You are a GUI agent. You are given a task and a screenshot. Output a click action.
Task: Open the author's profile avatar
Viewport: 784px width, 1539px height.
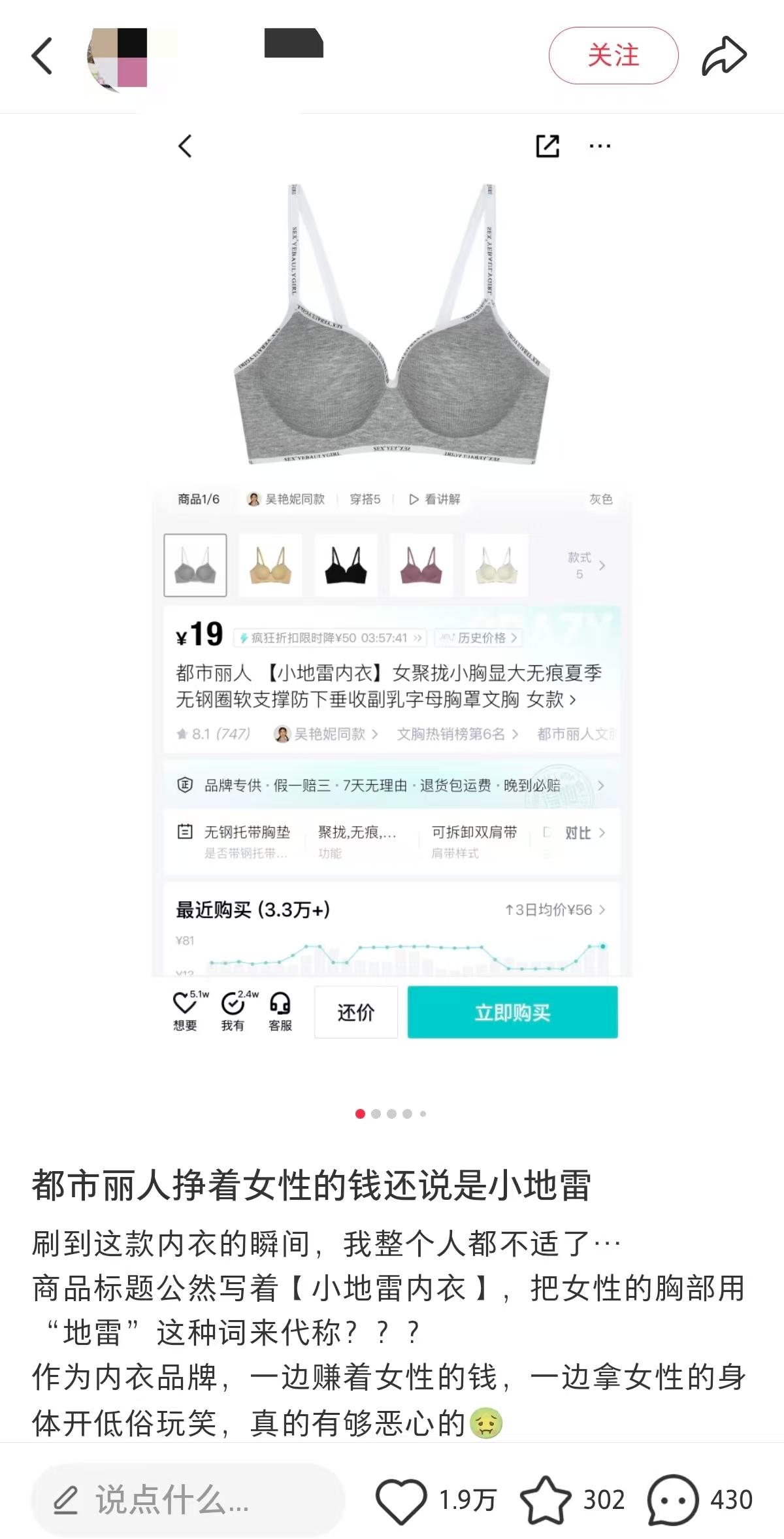118,58
